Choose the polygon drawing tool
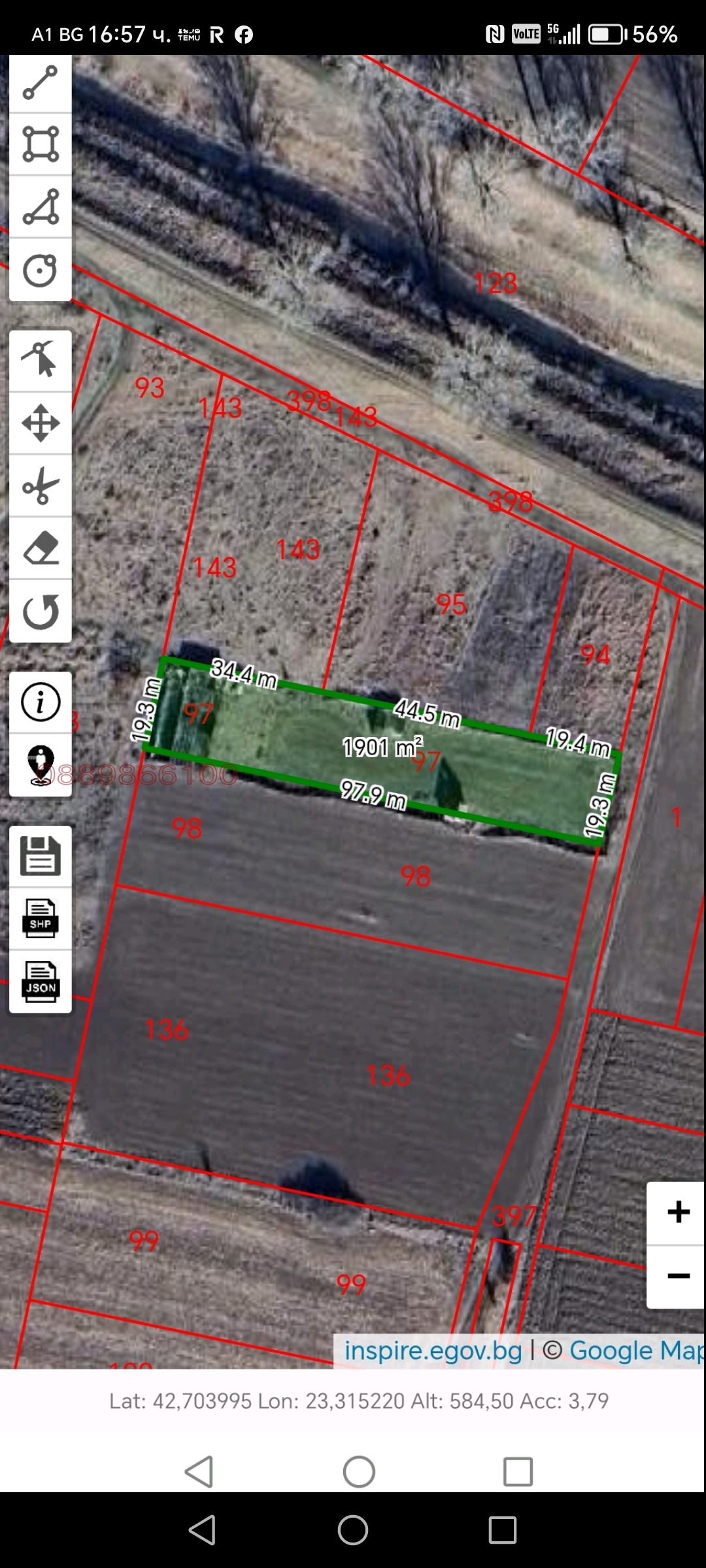The height and width of the screenshot is (1568, 706). (x=41, y=207)
